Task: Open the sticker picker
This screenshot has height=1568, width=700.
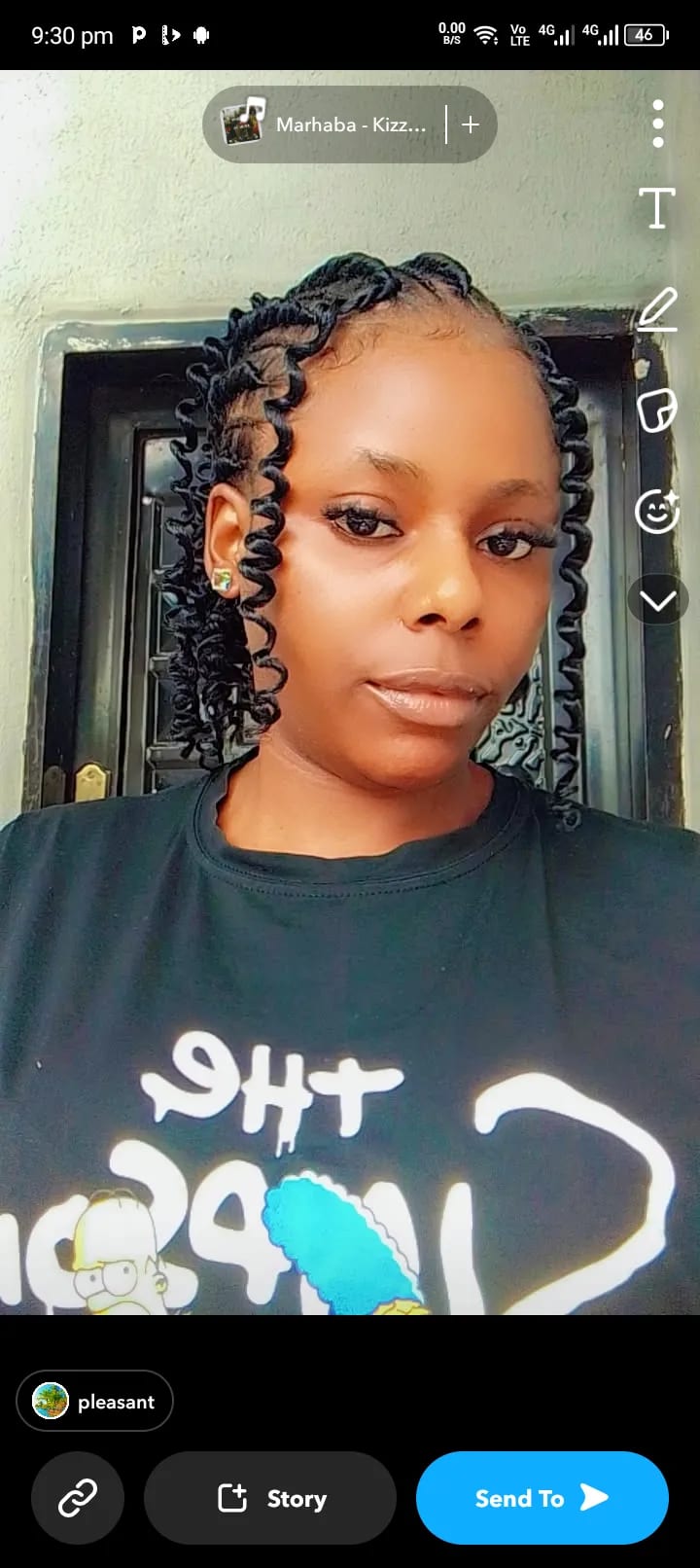Action: tap(657, 410)
